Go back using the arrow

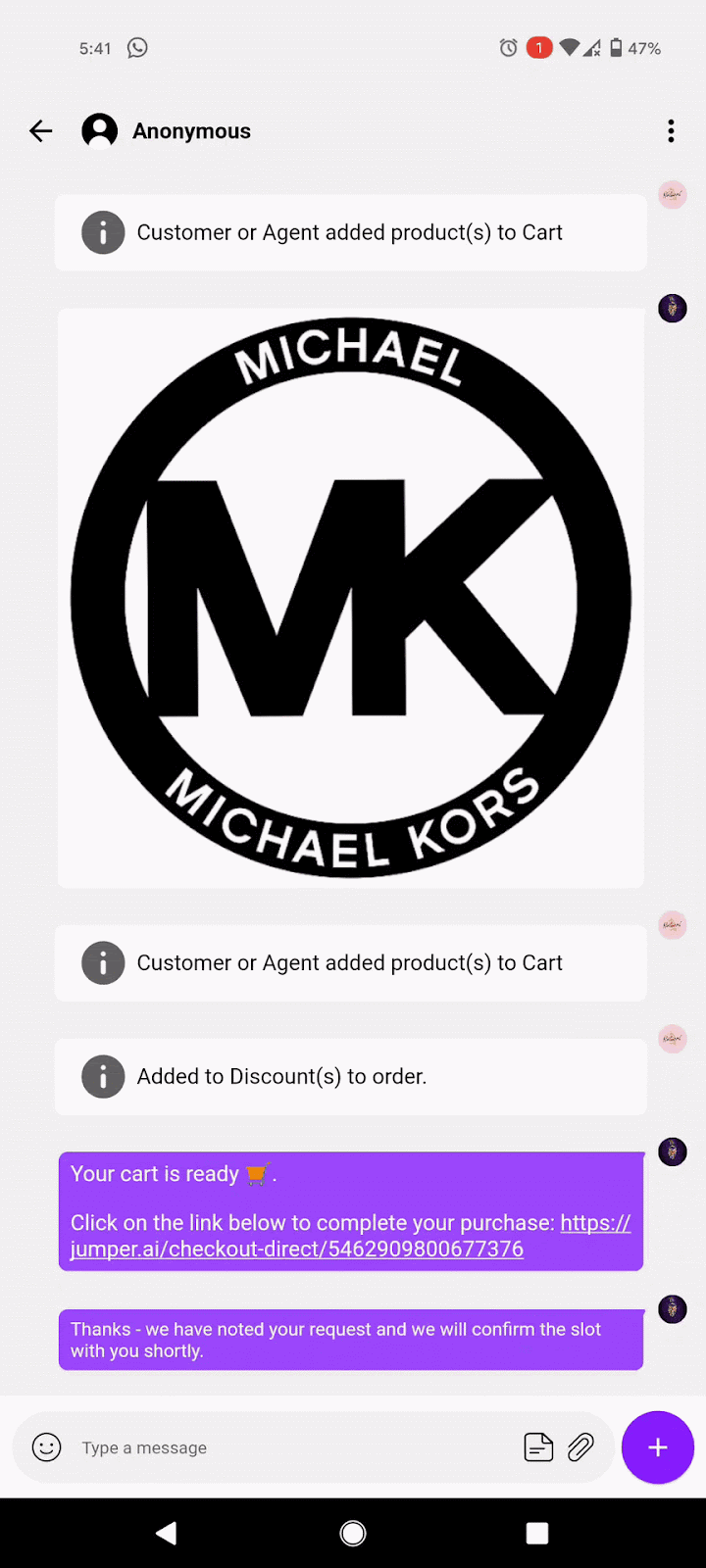[40, 131]
